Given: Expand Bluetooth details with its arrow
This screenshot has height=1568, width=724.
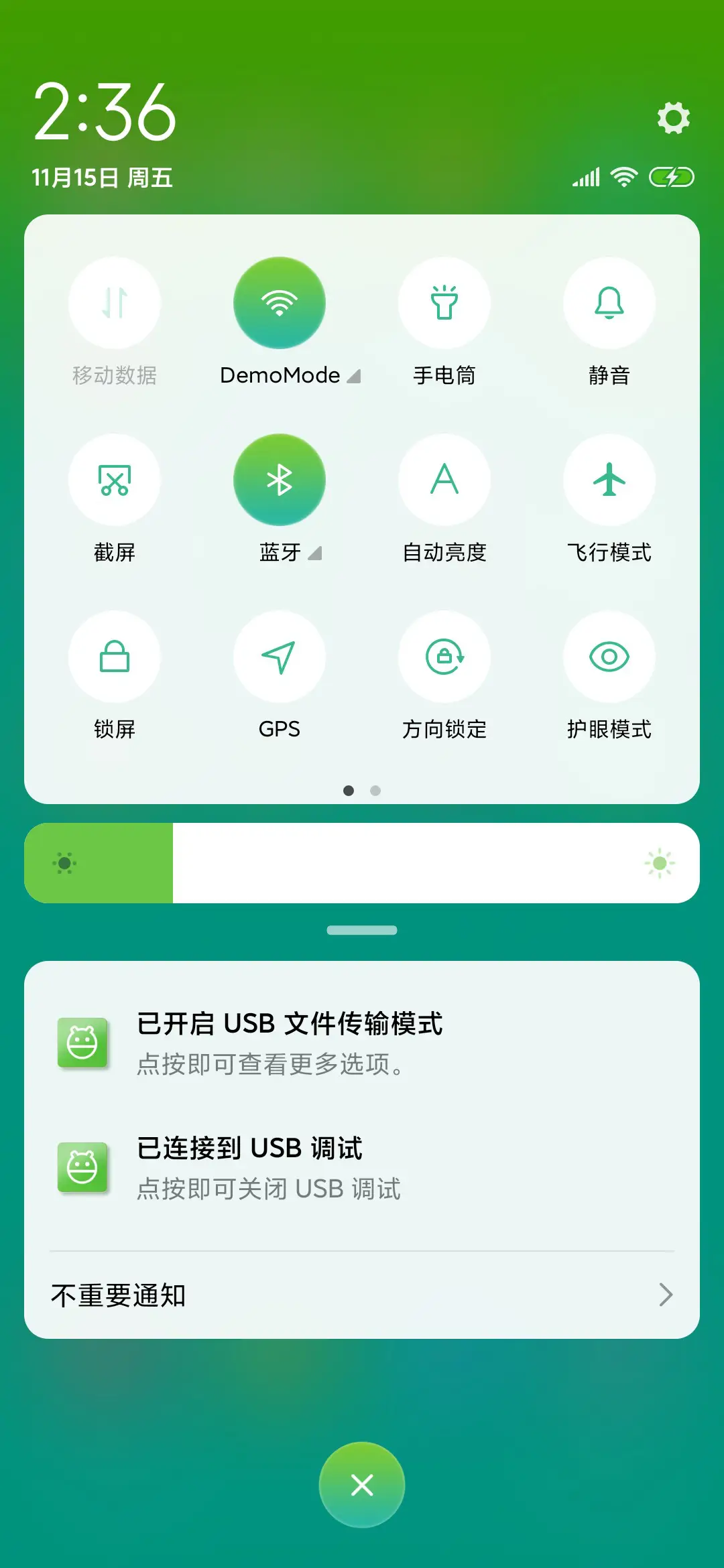Looking at the screenshot, I should click(x=315, y=553).
